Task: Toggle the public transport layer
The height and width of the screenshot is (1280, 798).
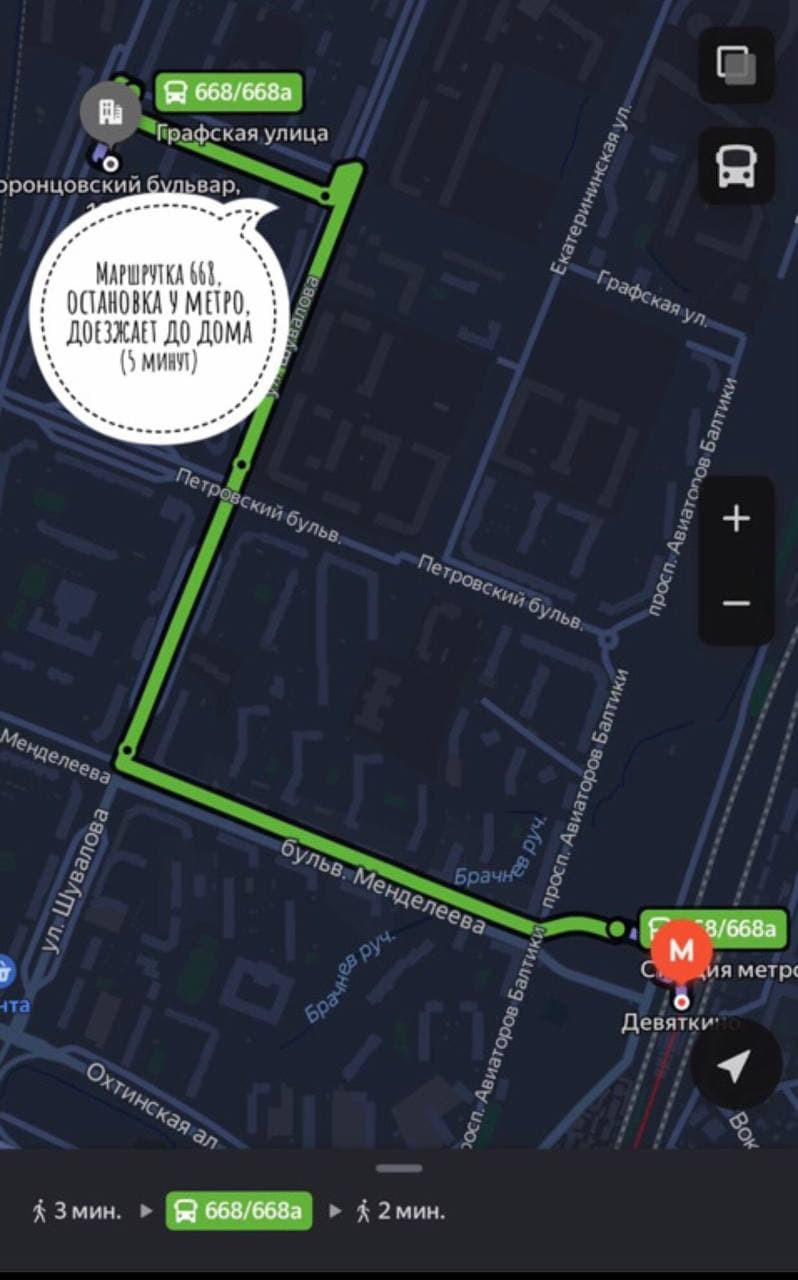Action: [736, 166]
